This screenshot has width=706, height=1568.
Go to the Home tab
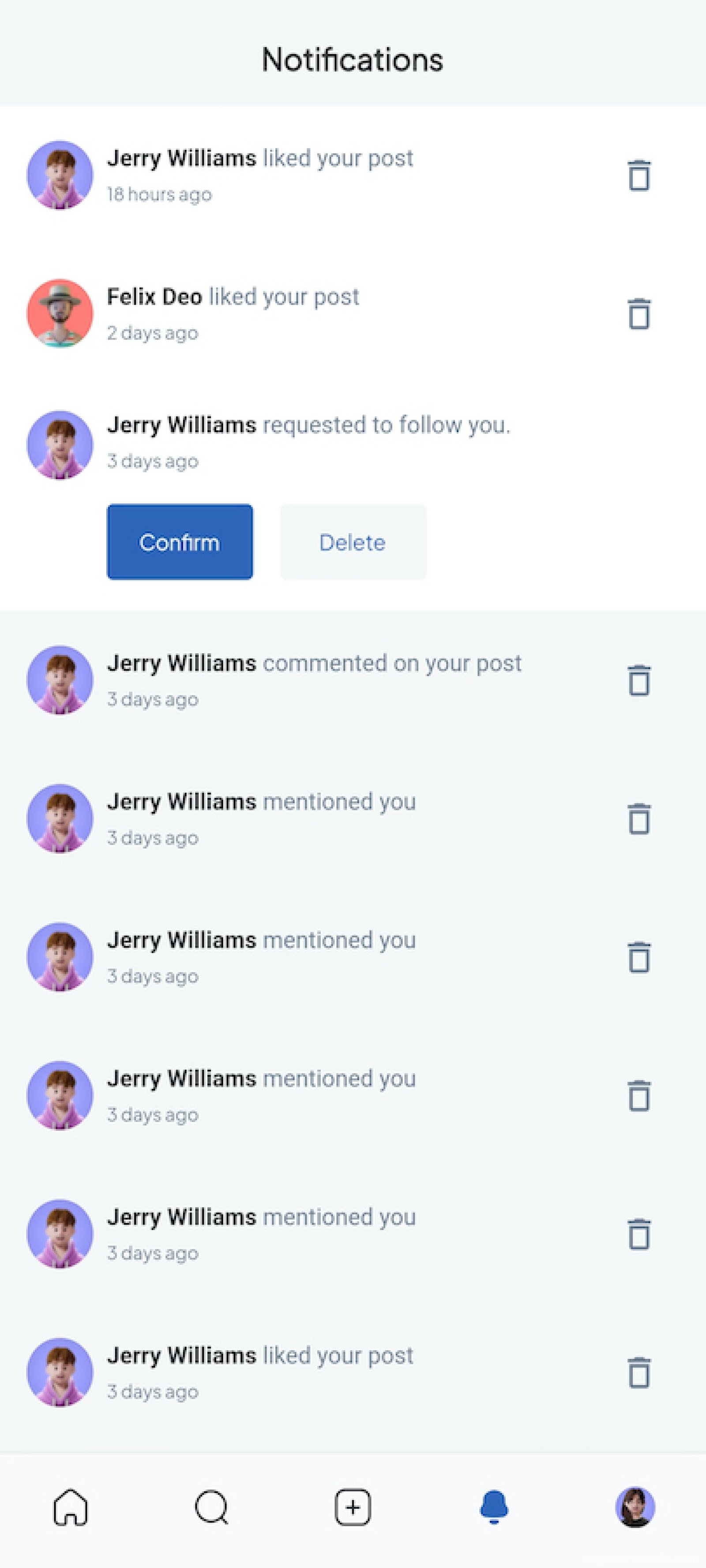71,1508
